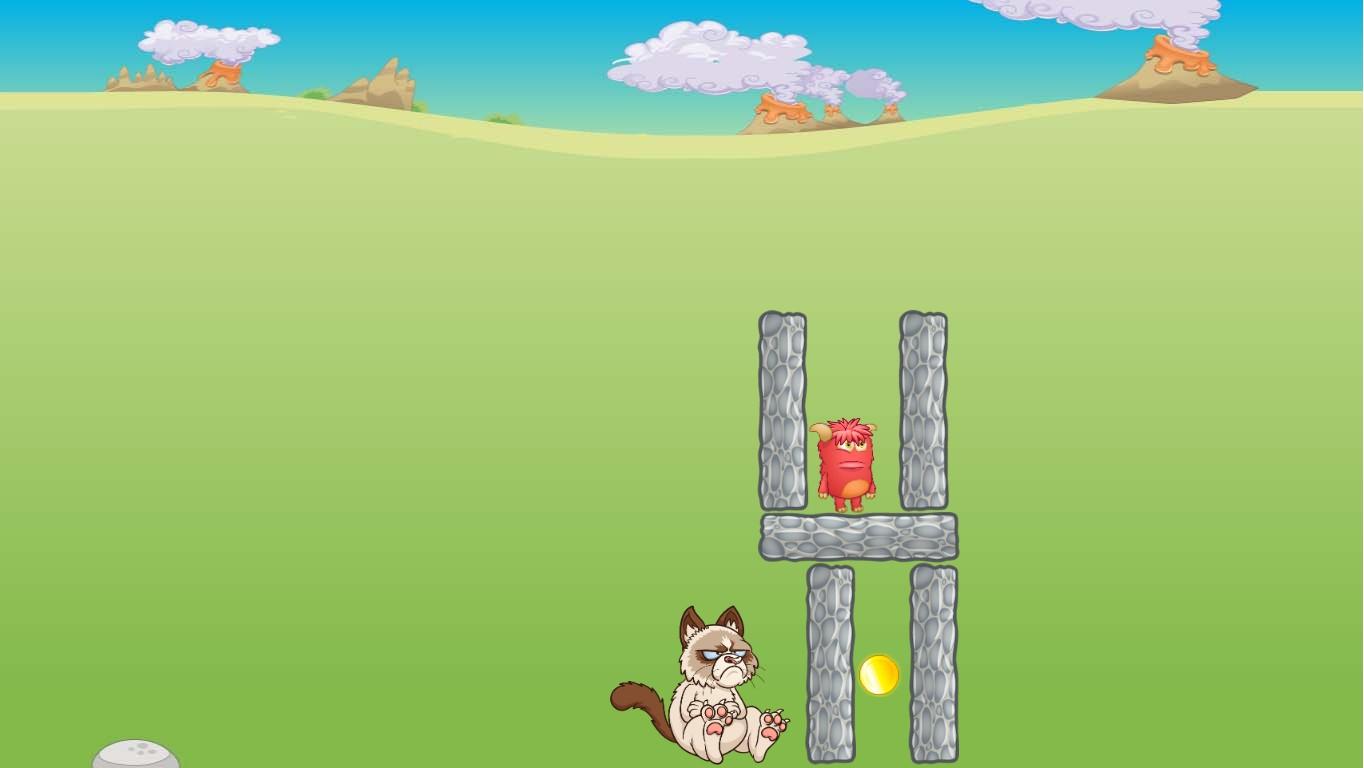Collect the gold coin between the pillars
1364x768 pixels.
(x=879, y=675)
